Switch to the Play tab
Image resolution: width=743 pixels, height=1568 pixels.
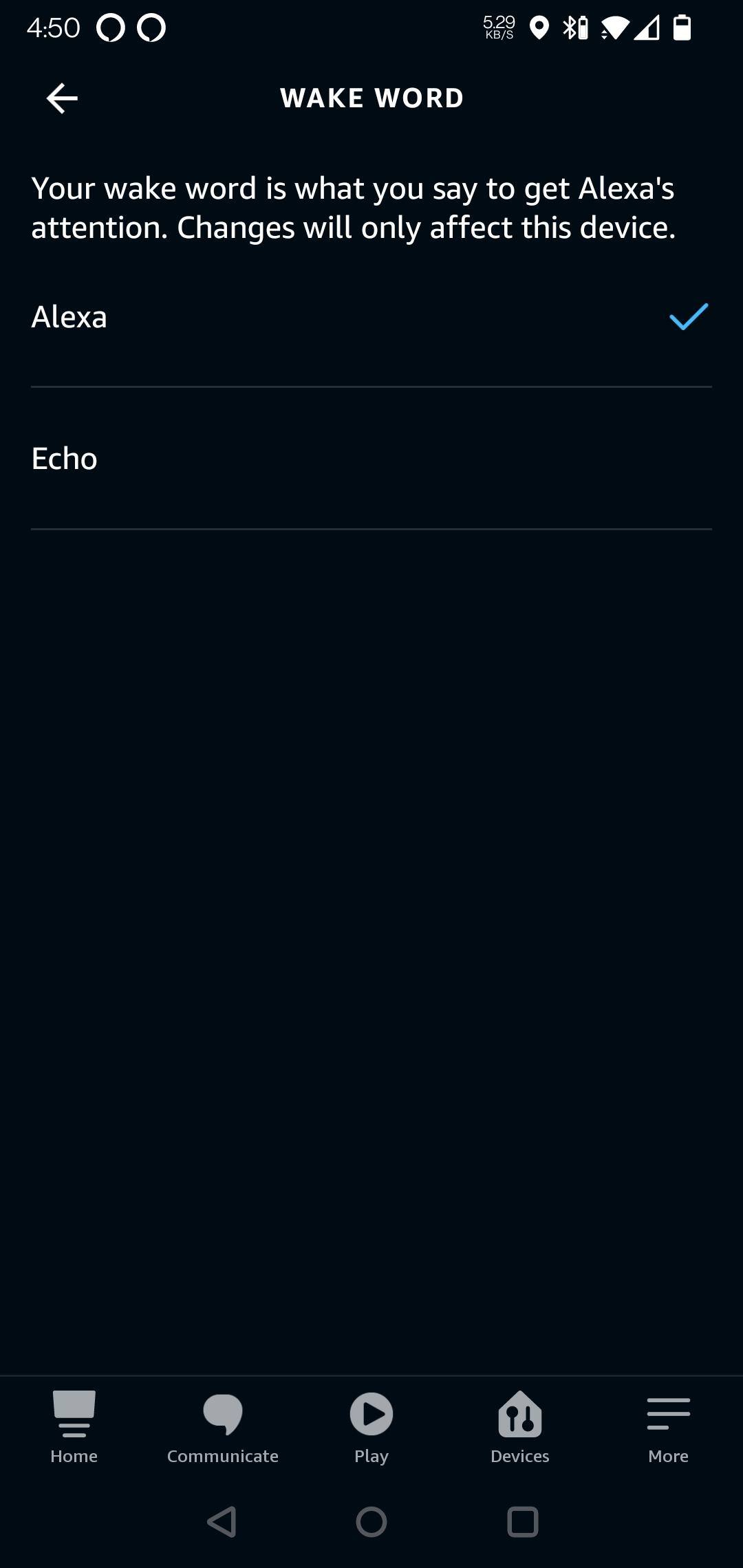click(371, 1428)
